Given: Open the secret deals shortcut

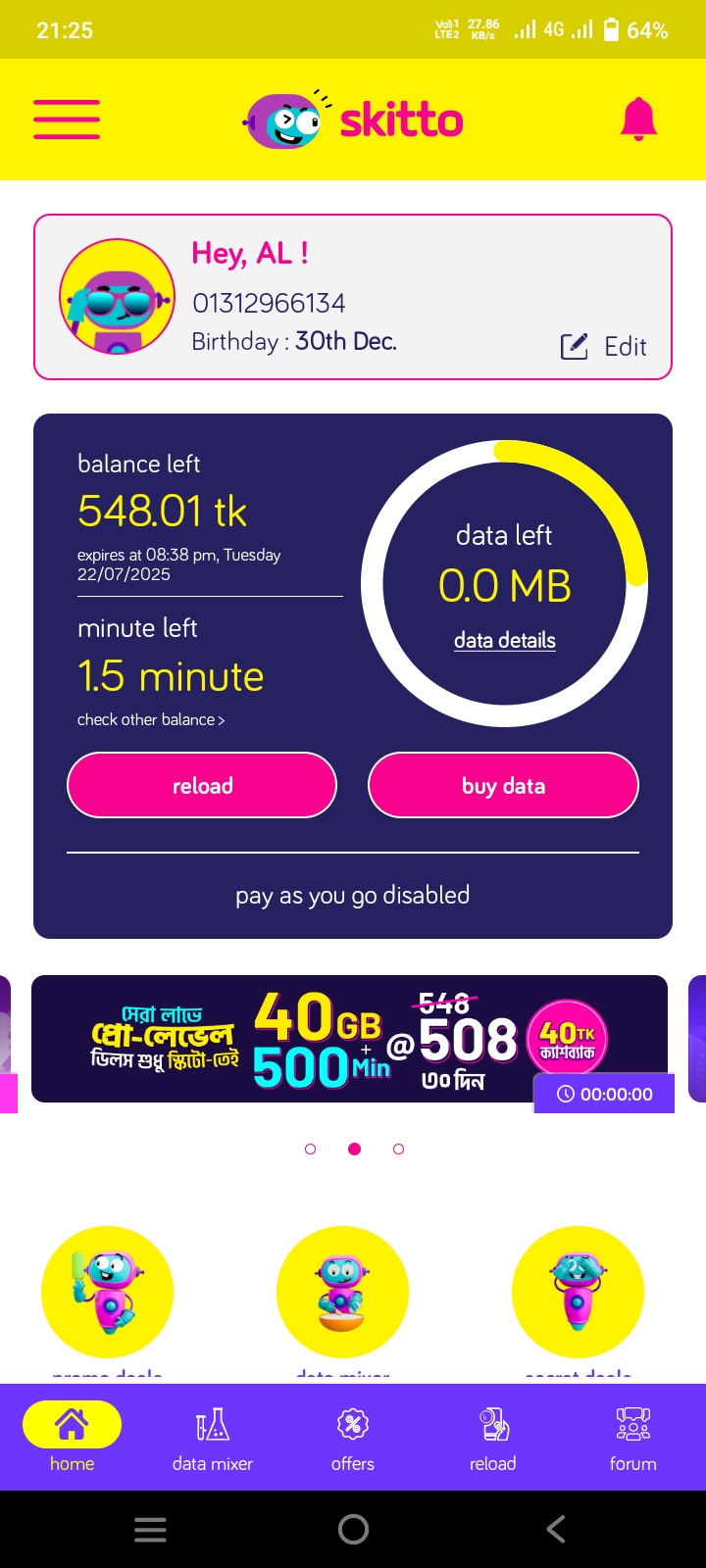Looking at the screenshot, I should click(x=578, y=1293).
